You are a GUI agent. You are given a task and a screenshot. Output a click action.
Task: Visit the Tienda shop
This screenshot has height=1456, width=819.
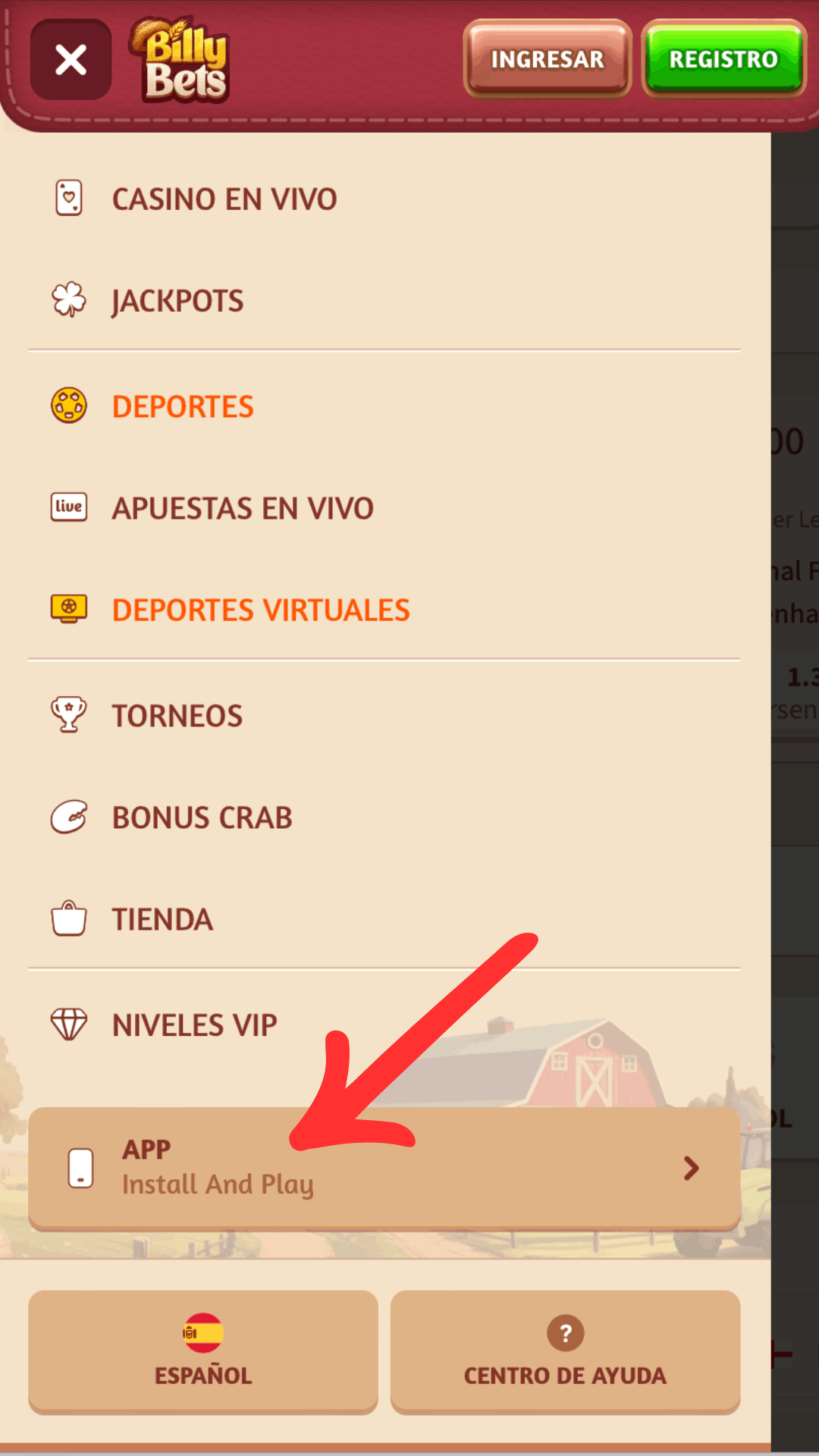click(x=162, y=920)
